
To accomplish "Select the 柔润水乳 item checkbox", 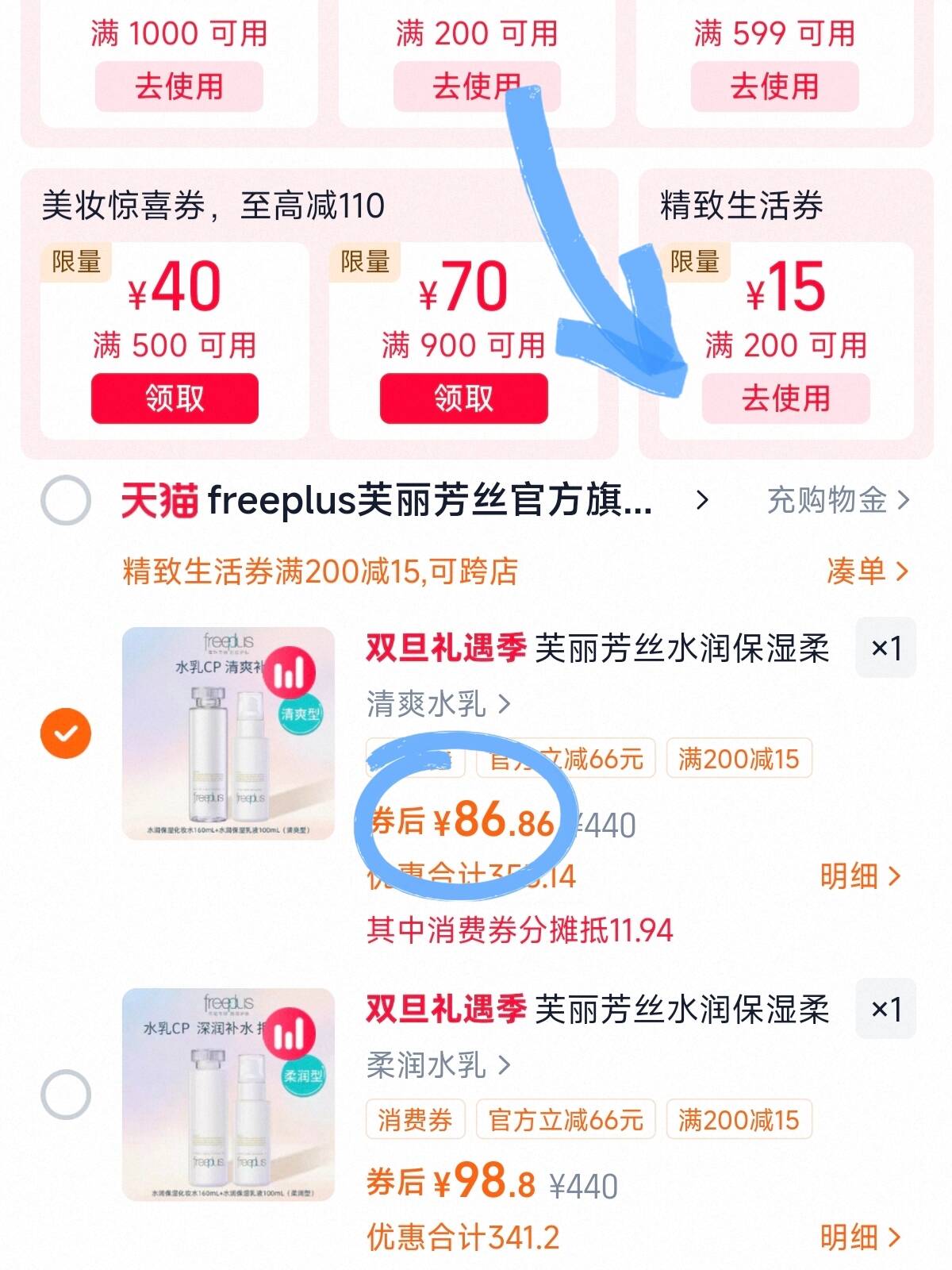I will coord(66,1095).
